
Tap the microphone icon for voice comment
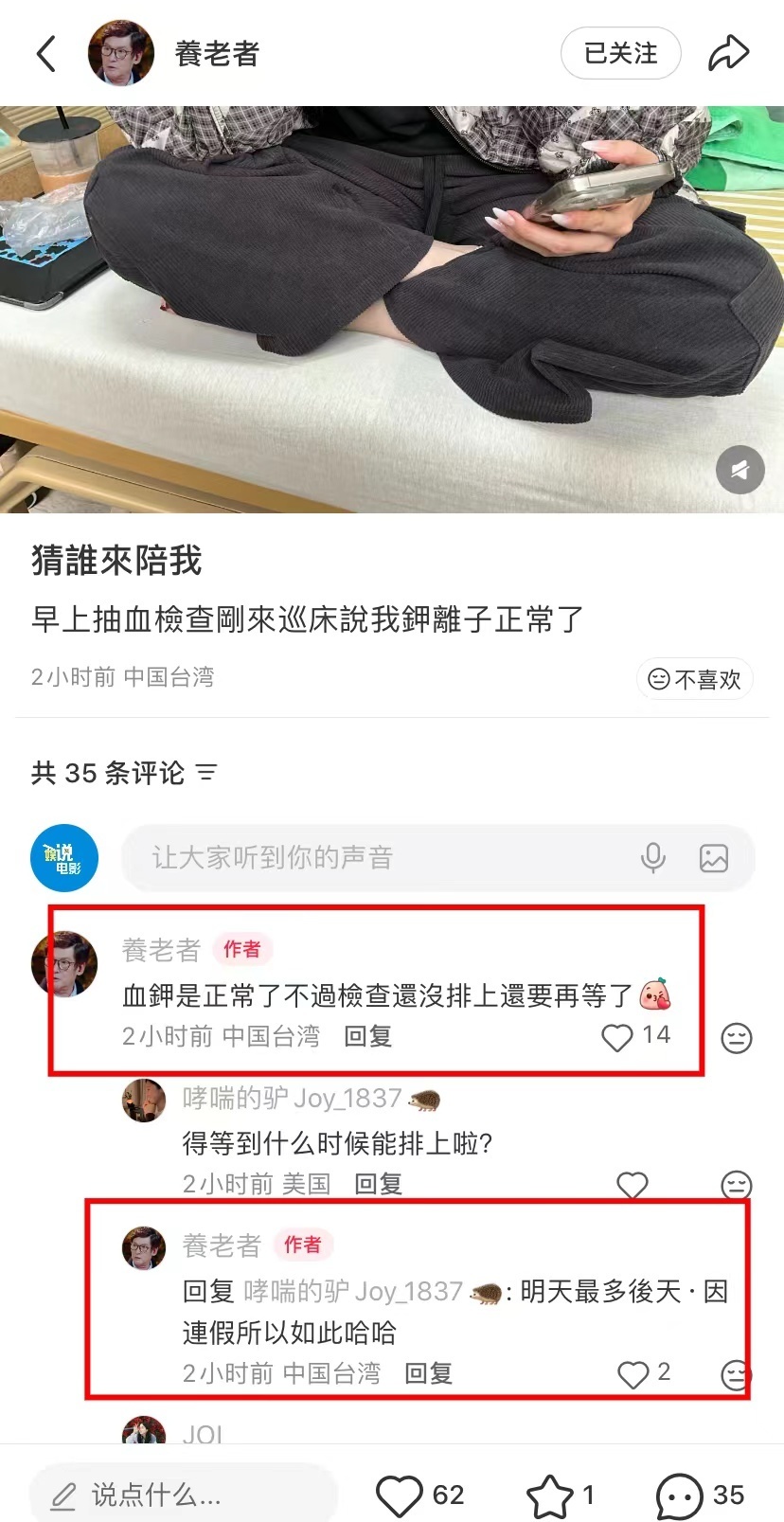[x=653, y=858]
